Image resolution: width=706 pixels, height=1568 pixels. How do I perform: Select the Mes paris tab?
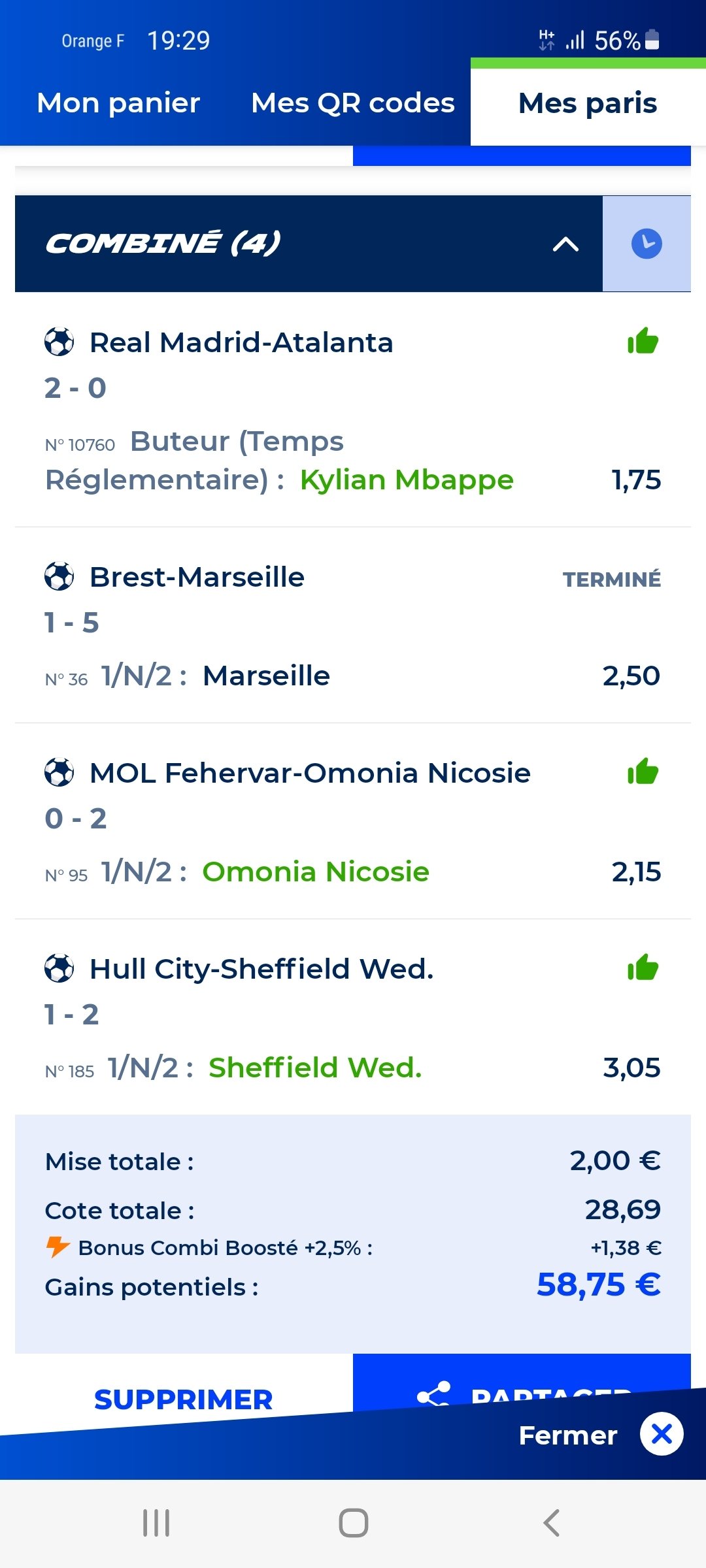click(x=588, y=103)
